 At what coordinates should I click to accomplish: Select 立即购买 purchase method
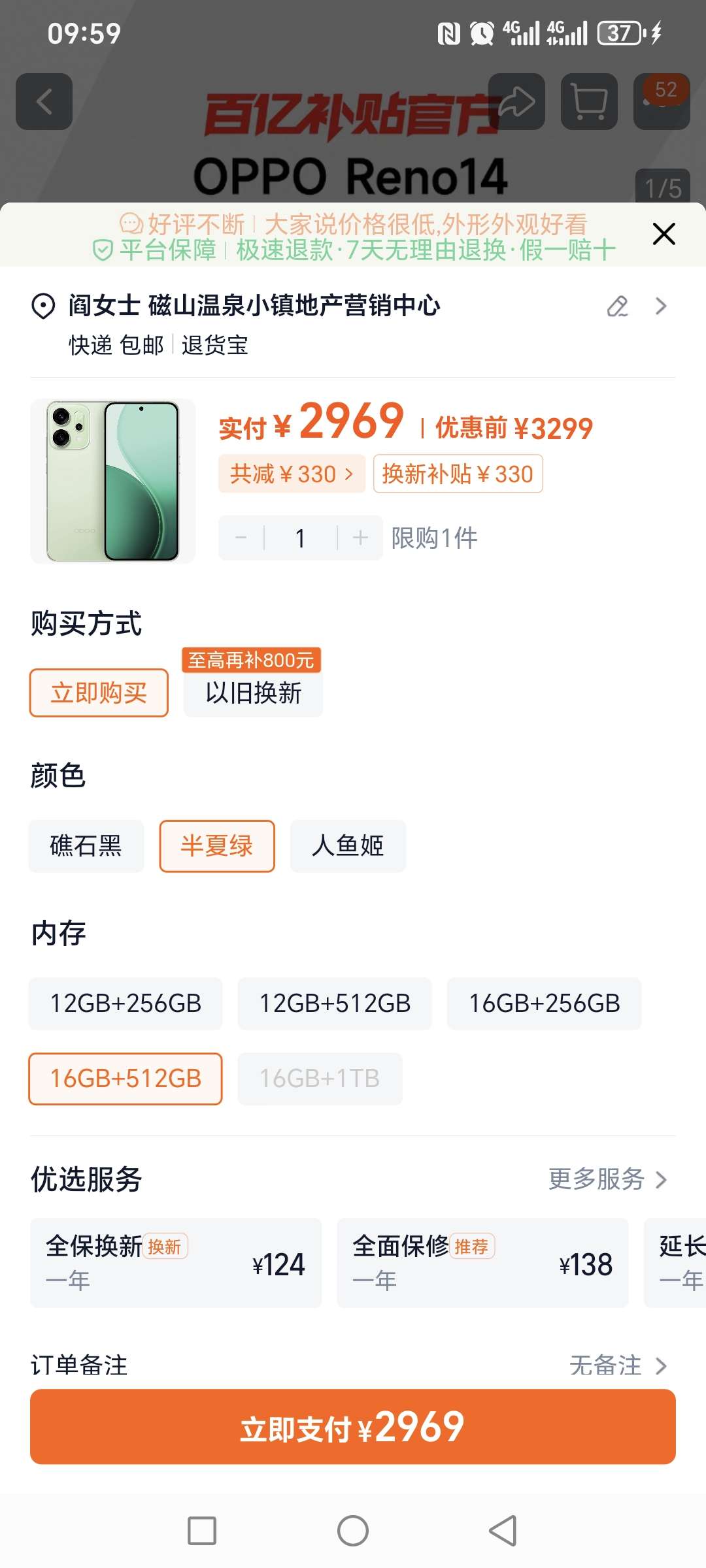tap(99, 693)
